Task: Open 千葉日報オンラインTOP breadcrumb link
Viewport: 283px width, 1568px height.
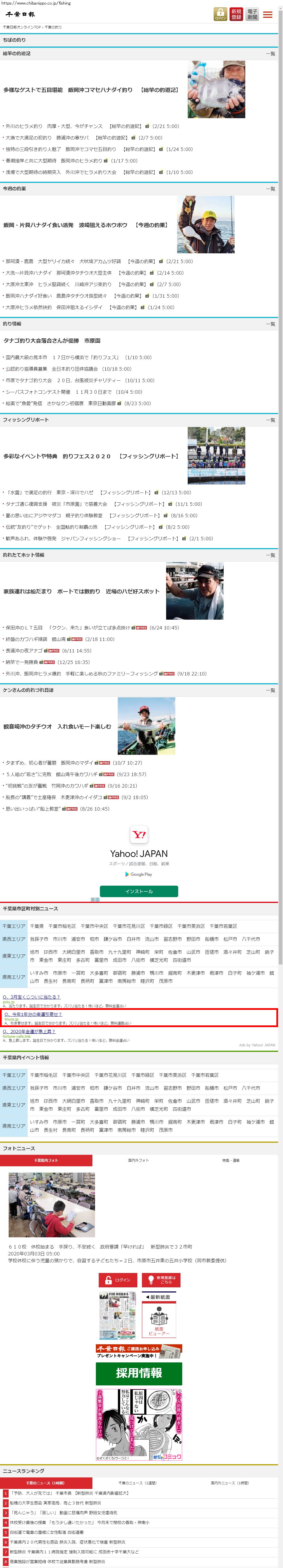Action: 22,27
